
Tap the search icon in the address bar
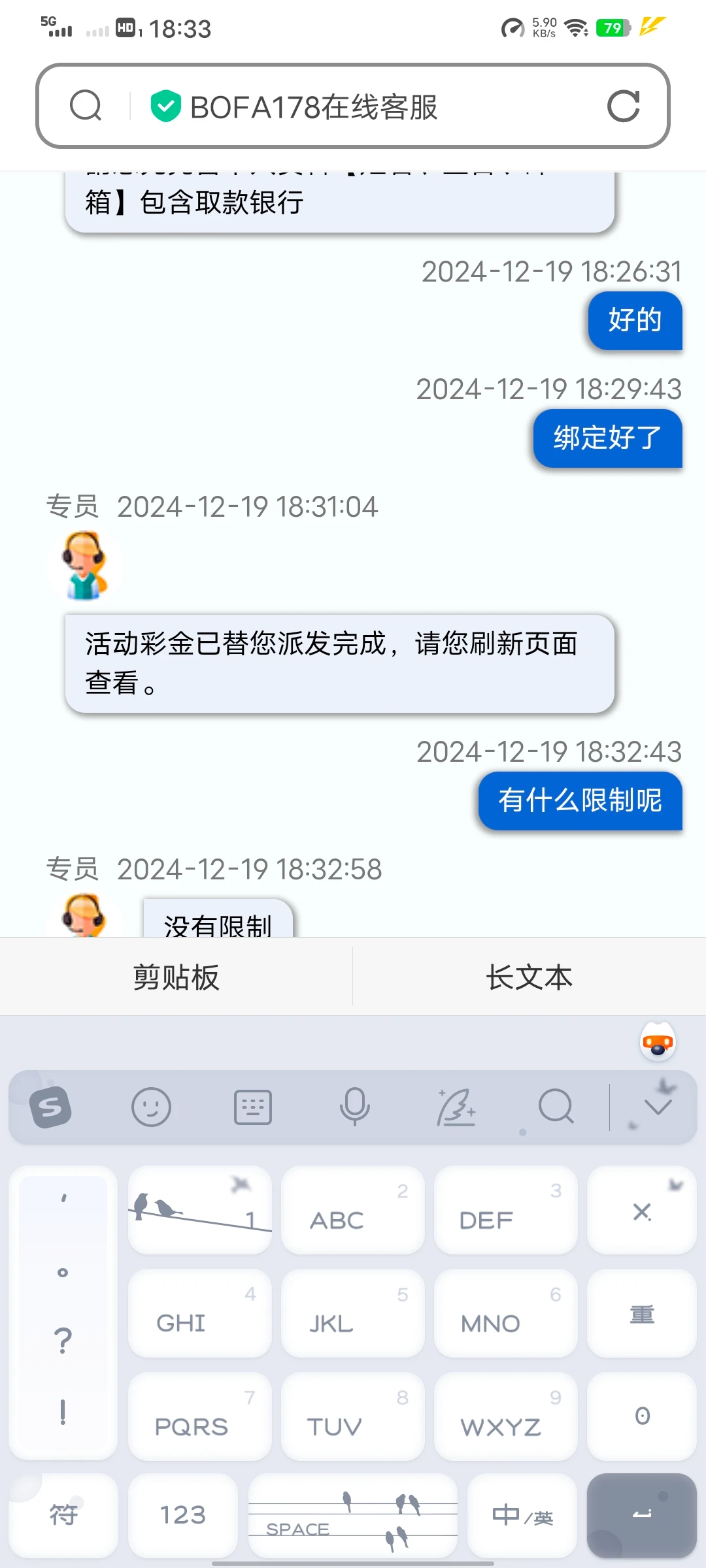[86, 106]
